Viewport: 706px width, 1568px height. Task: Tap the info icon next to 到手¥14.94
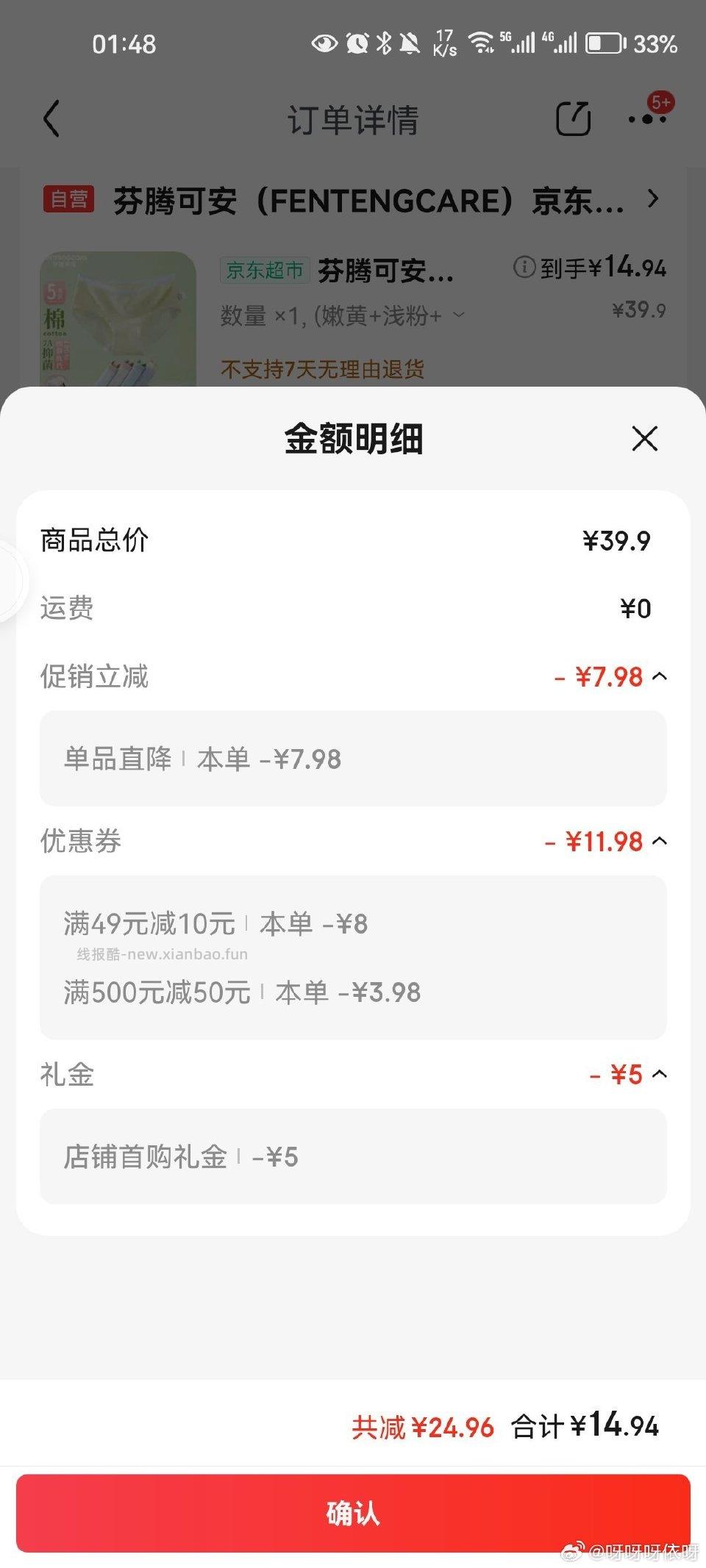coord(524,269)
